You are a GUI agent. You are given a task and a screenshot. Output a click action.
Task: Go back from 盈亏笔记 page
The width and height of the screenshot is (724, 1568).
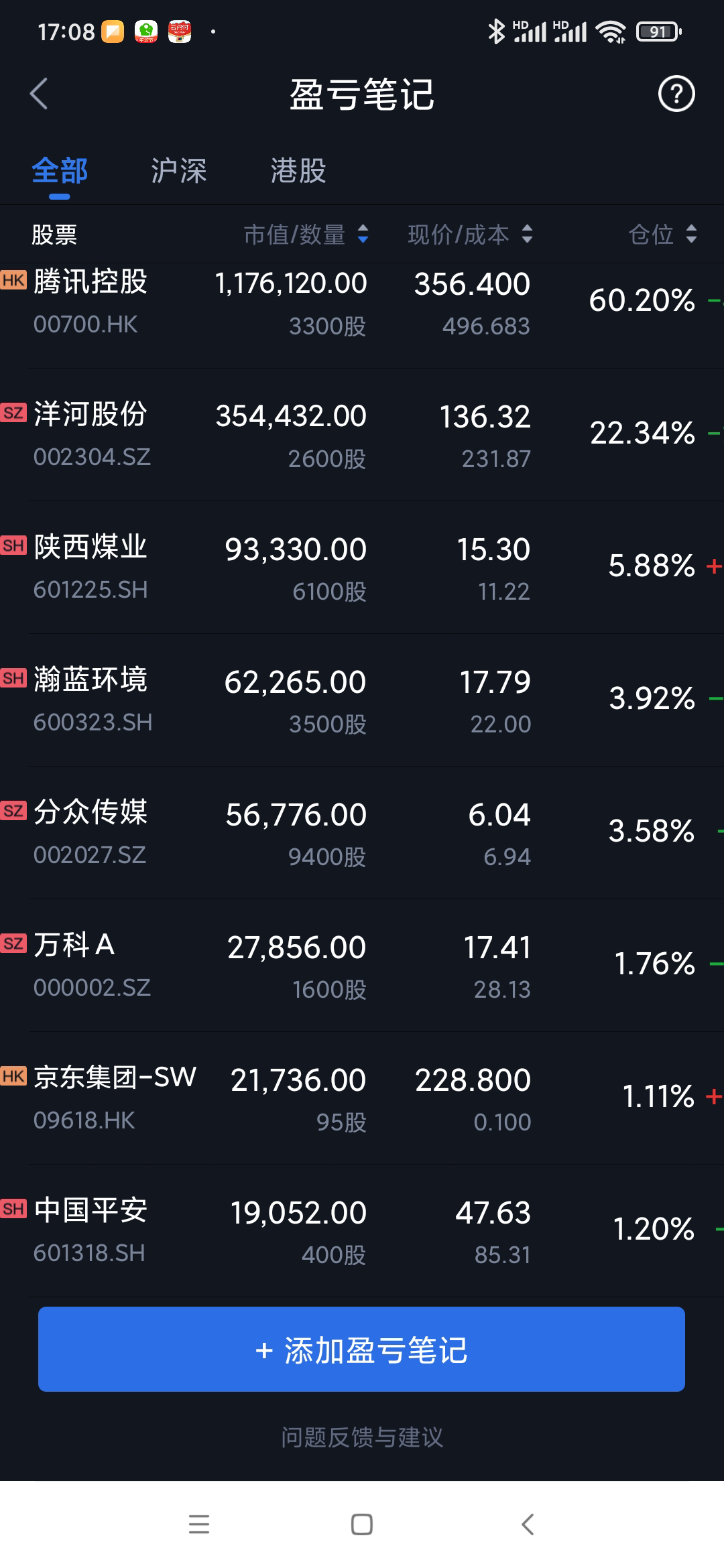(x=40, y=94)
